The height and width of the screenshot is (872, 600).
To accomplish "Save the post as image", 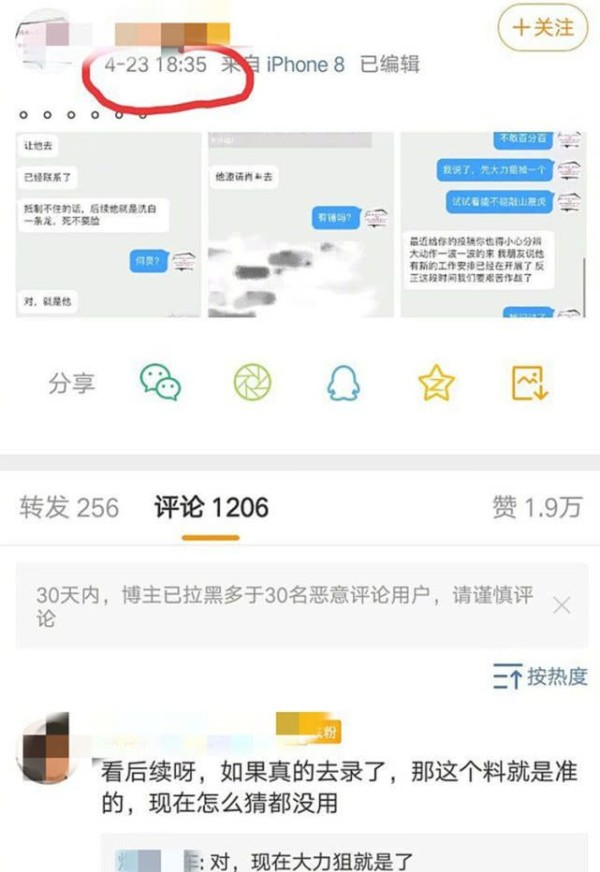I will click(x=529, y=383).
